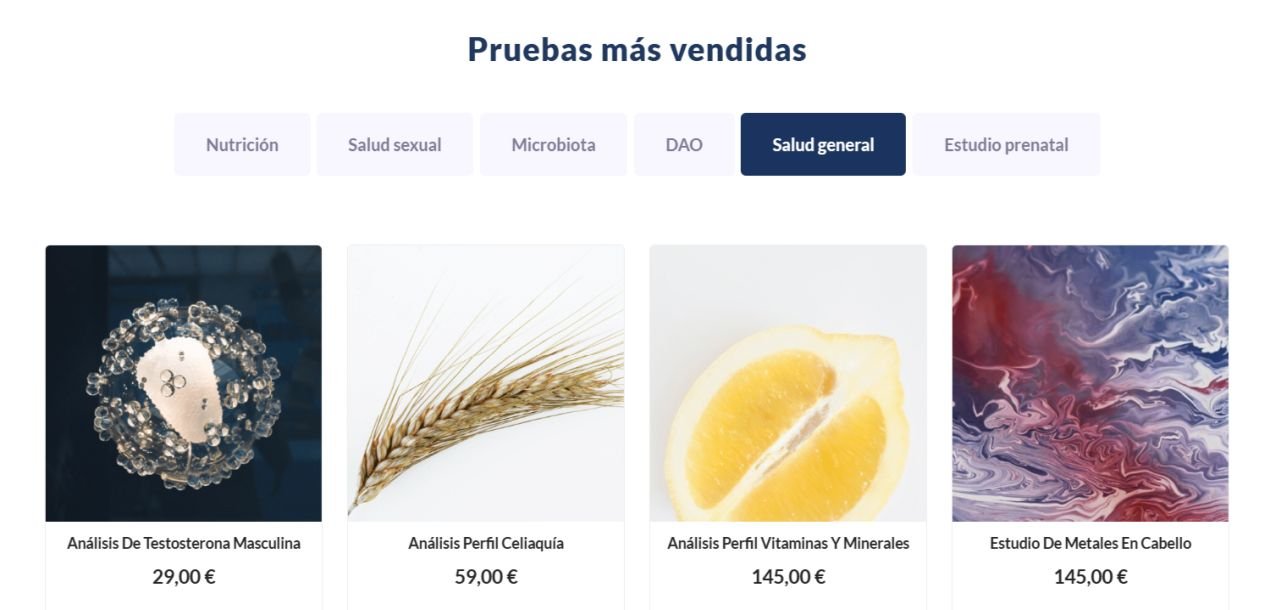Open Análisis Perfil Vitaminas Y Minerales
The image size is (1270, 610).
[788, 543]
